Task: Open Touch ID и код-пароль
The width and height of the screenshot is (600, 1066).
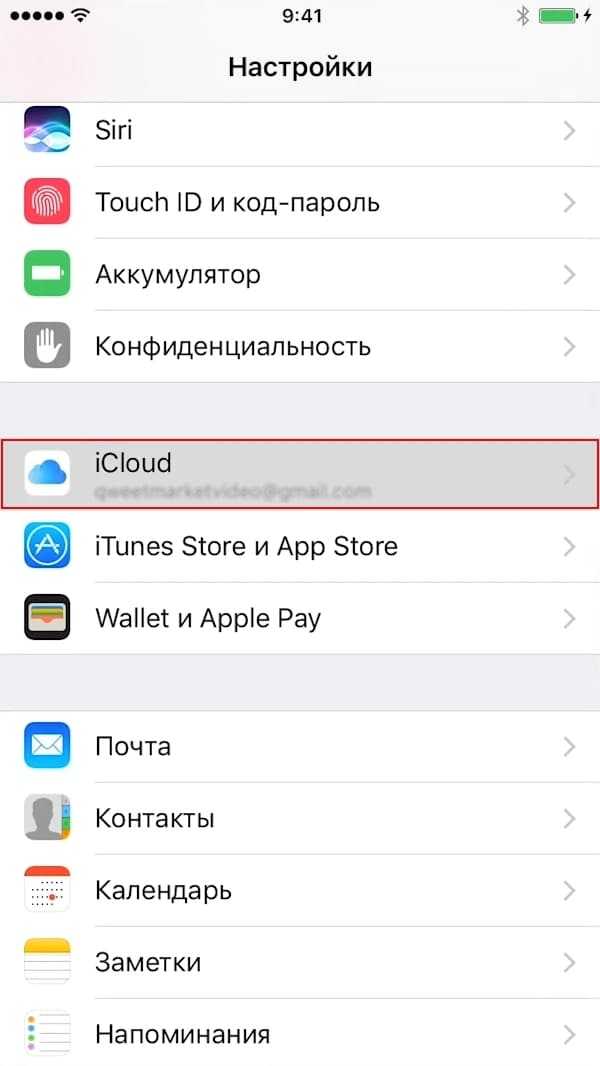Action: [300, 202]
